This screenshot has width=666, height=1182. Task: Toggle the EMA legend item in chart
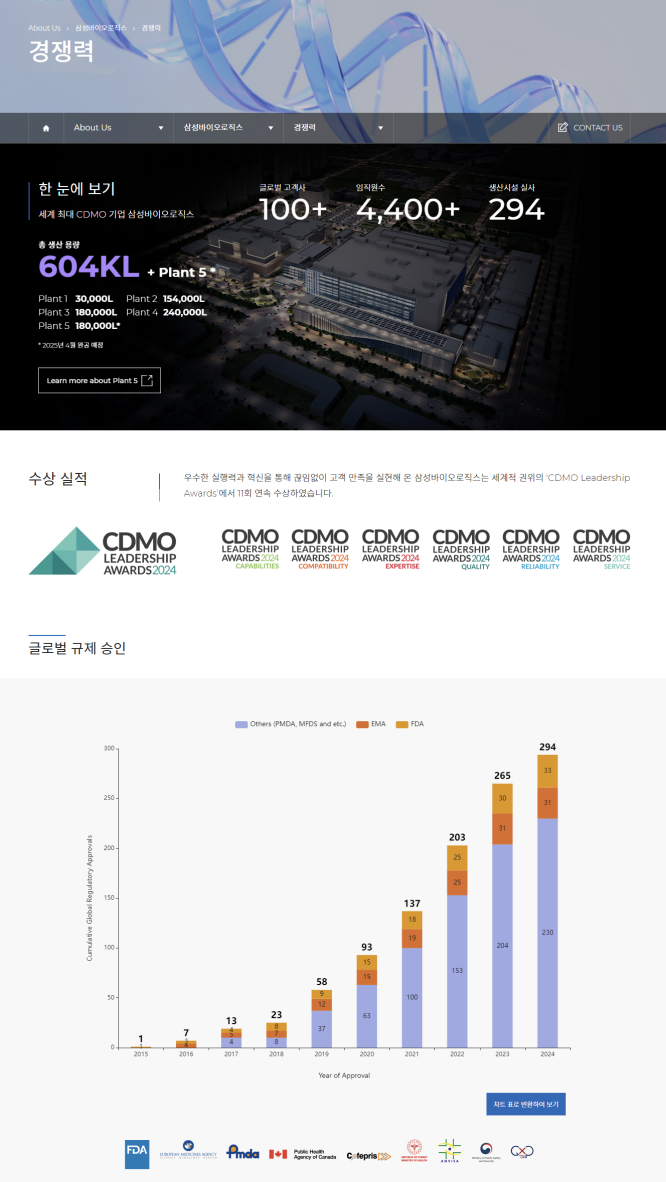(371, 723)
